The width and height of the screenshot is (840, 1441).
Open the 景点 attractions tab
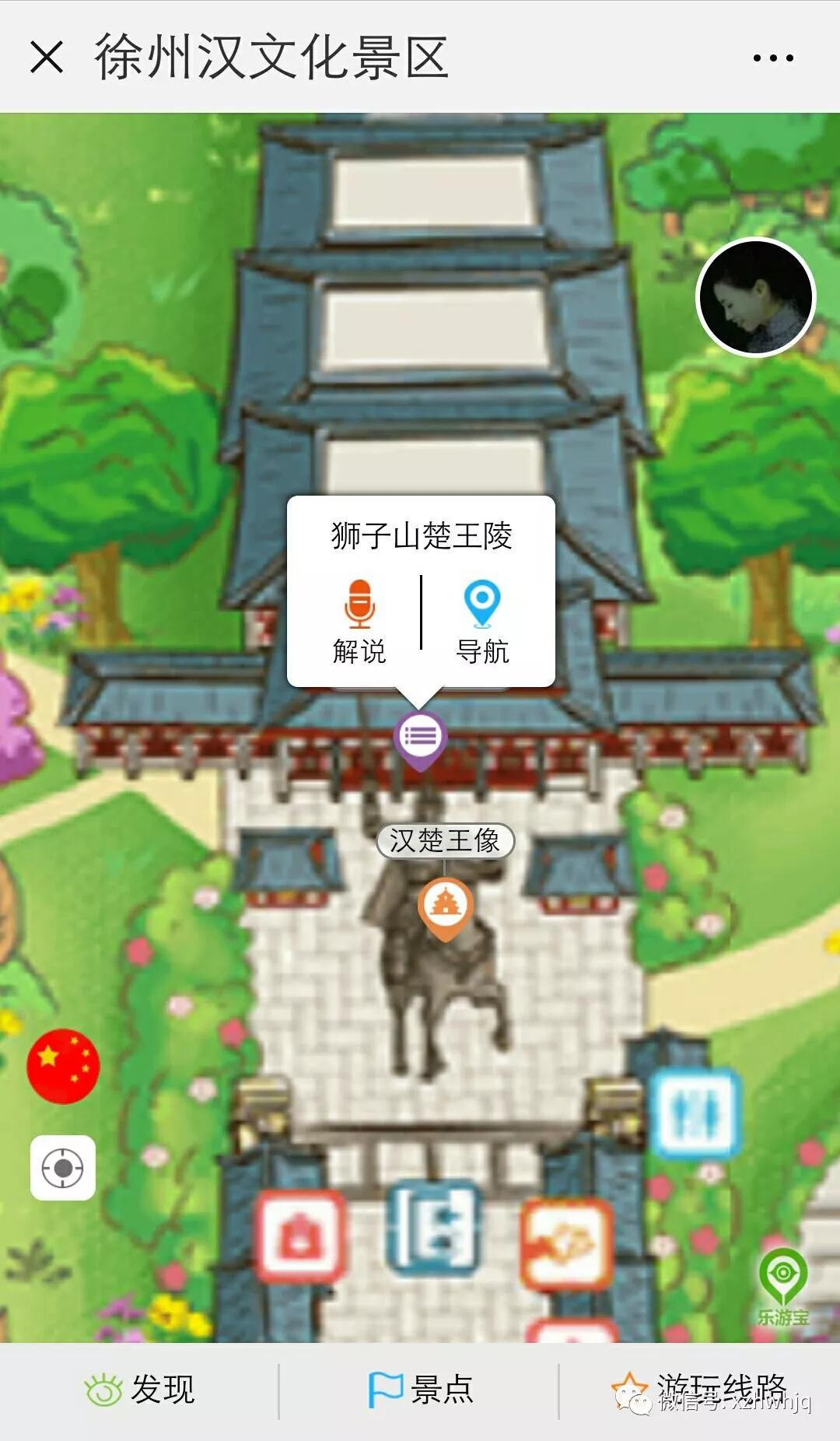420,1390
